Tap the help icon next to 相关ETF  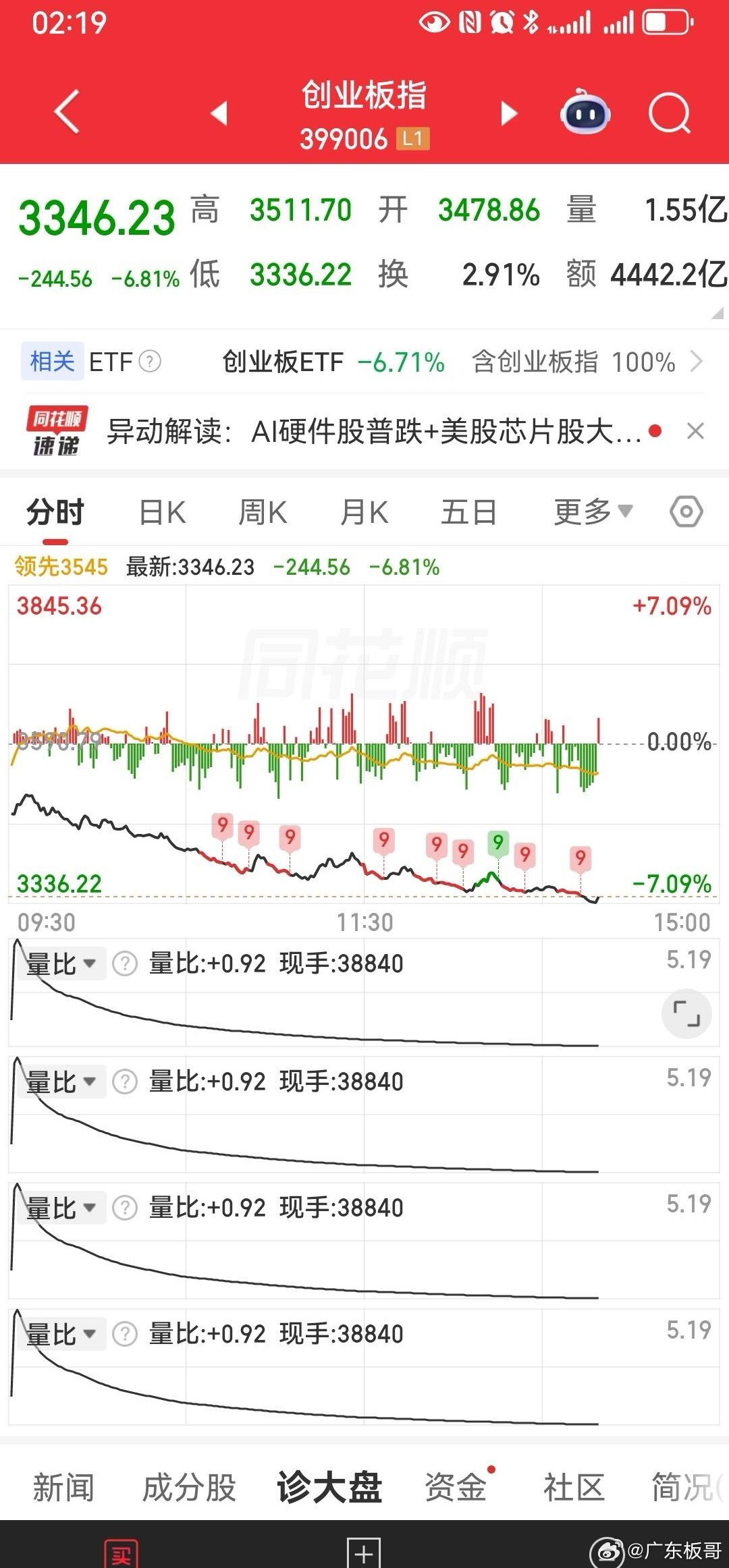150,362
